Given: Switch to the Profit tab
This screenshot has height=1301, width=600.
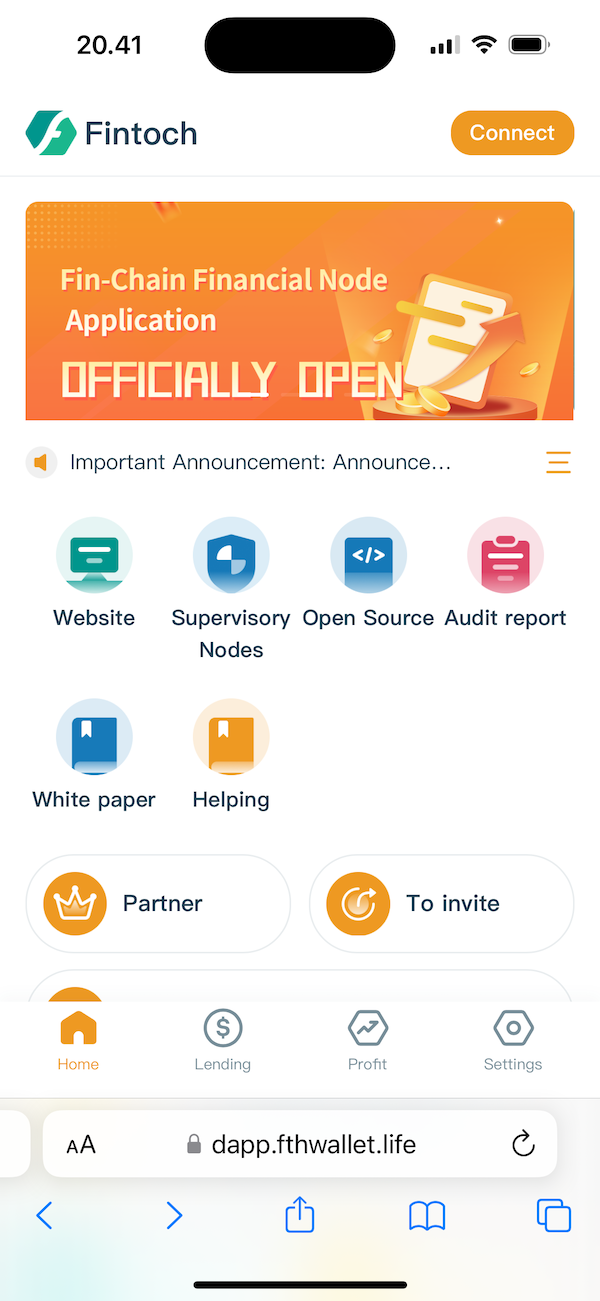Looking at the screenshot, I should [367, 1040].
